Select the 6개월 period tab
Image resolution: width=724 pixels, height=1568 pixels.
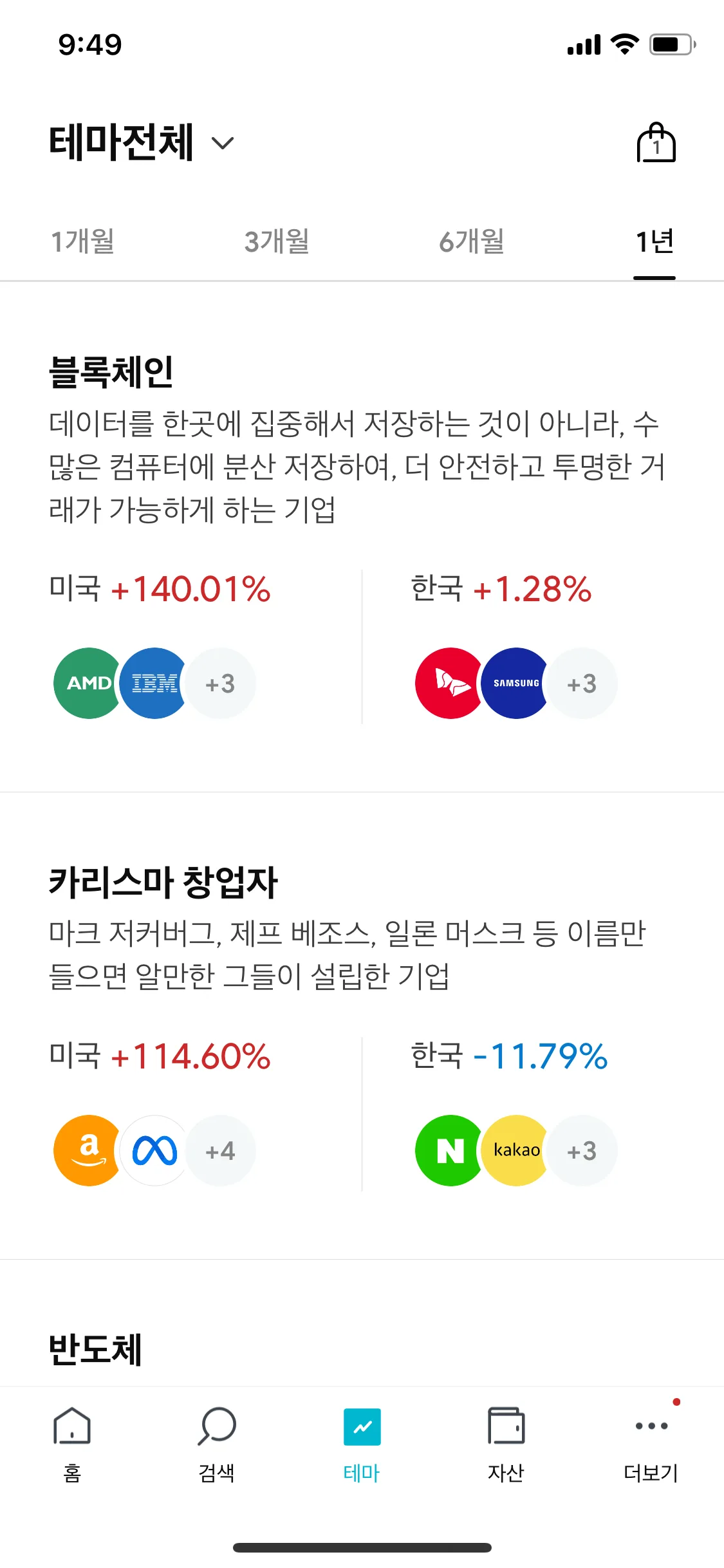tap(472, 241)
